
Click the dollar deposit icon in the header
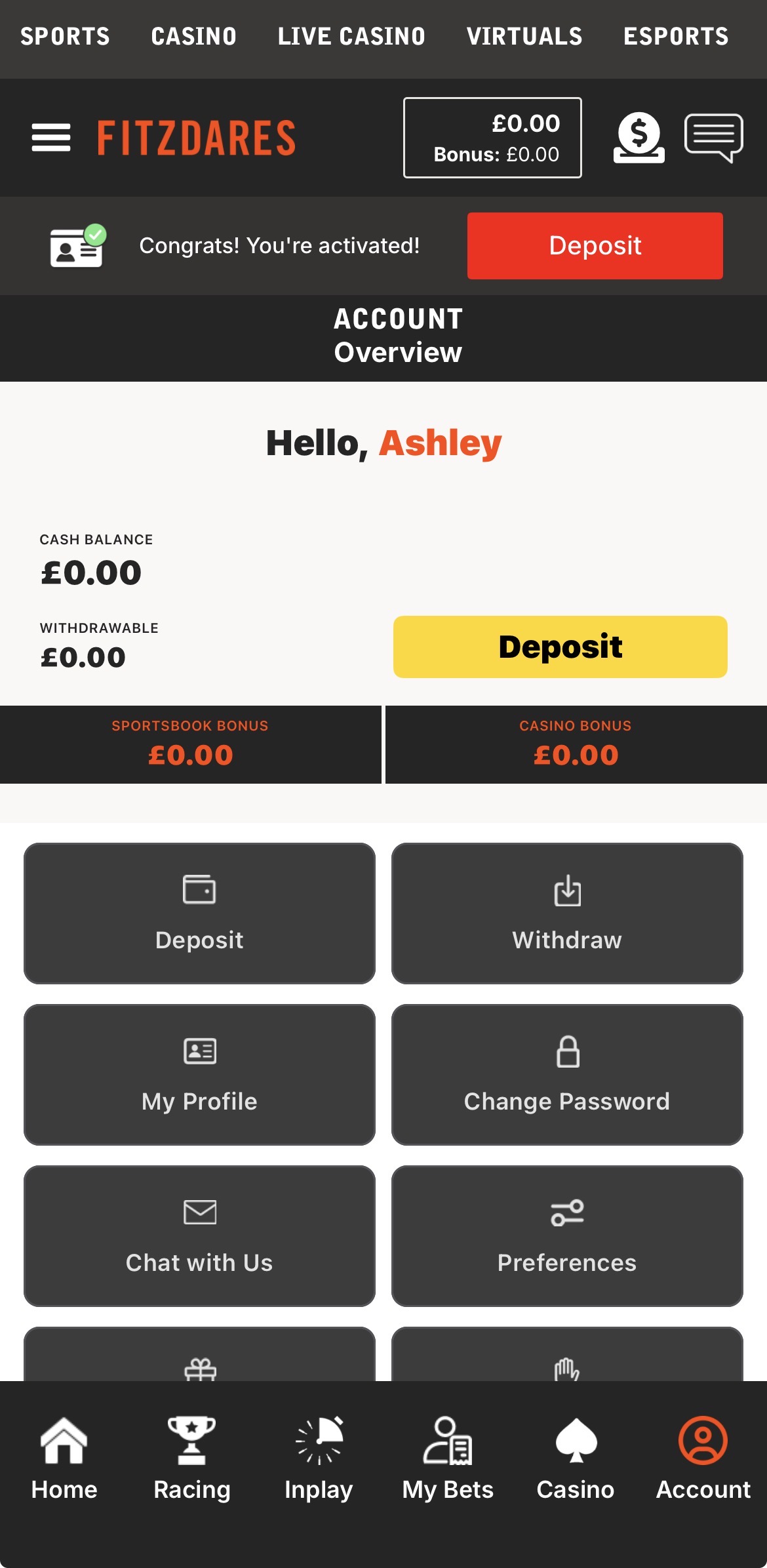(639, 138)
